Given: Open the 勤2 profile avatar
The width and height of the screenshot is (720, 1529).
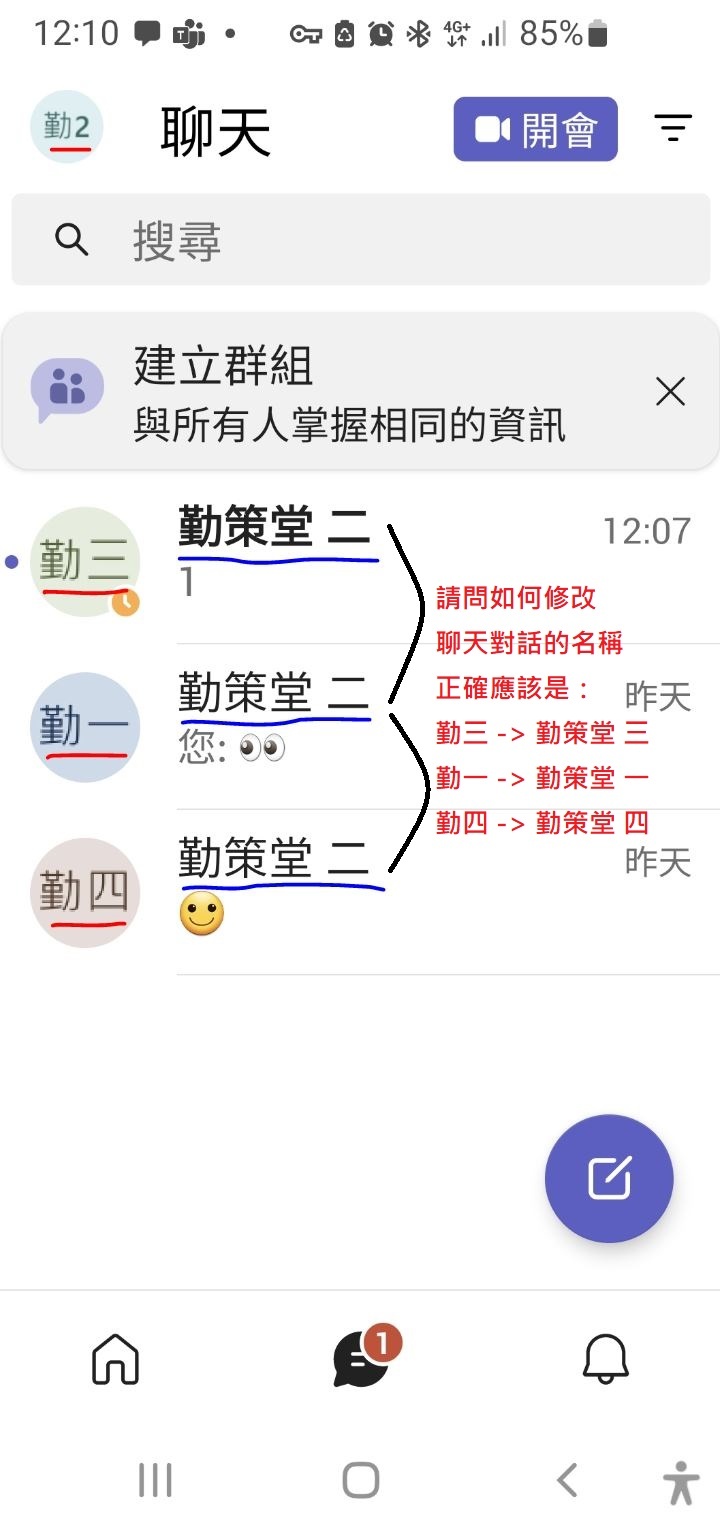Looking at the screenshot, I should (x=66, y=127).
